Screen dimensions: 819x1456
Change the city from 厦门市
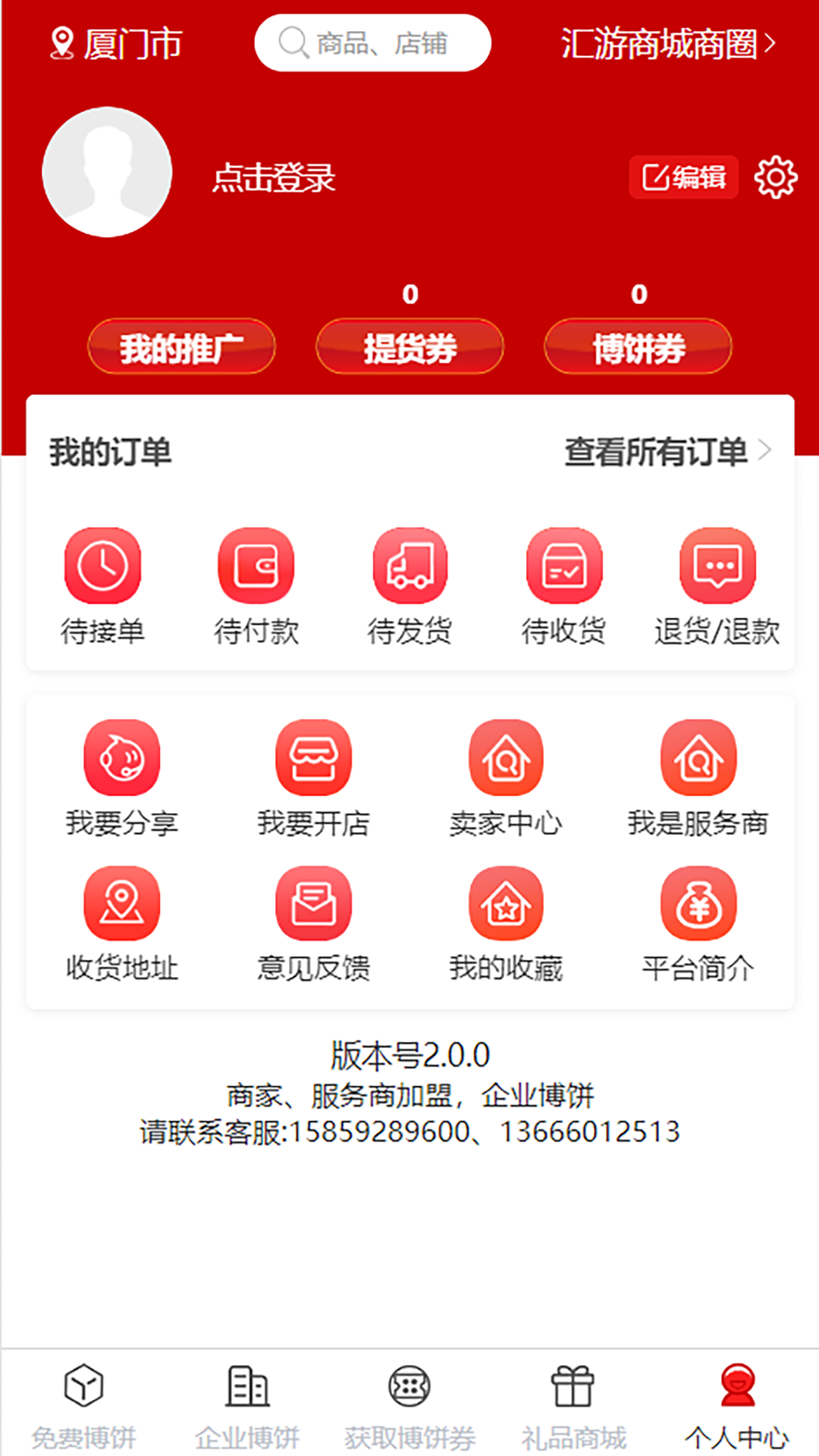click(117, 43)
